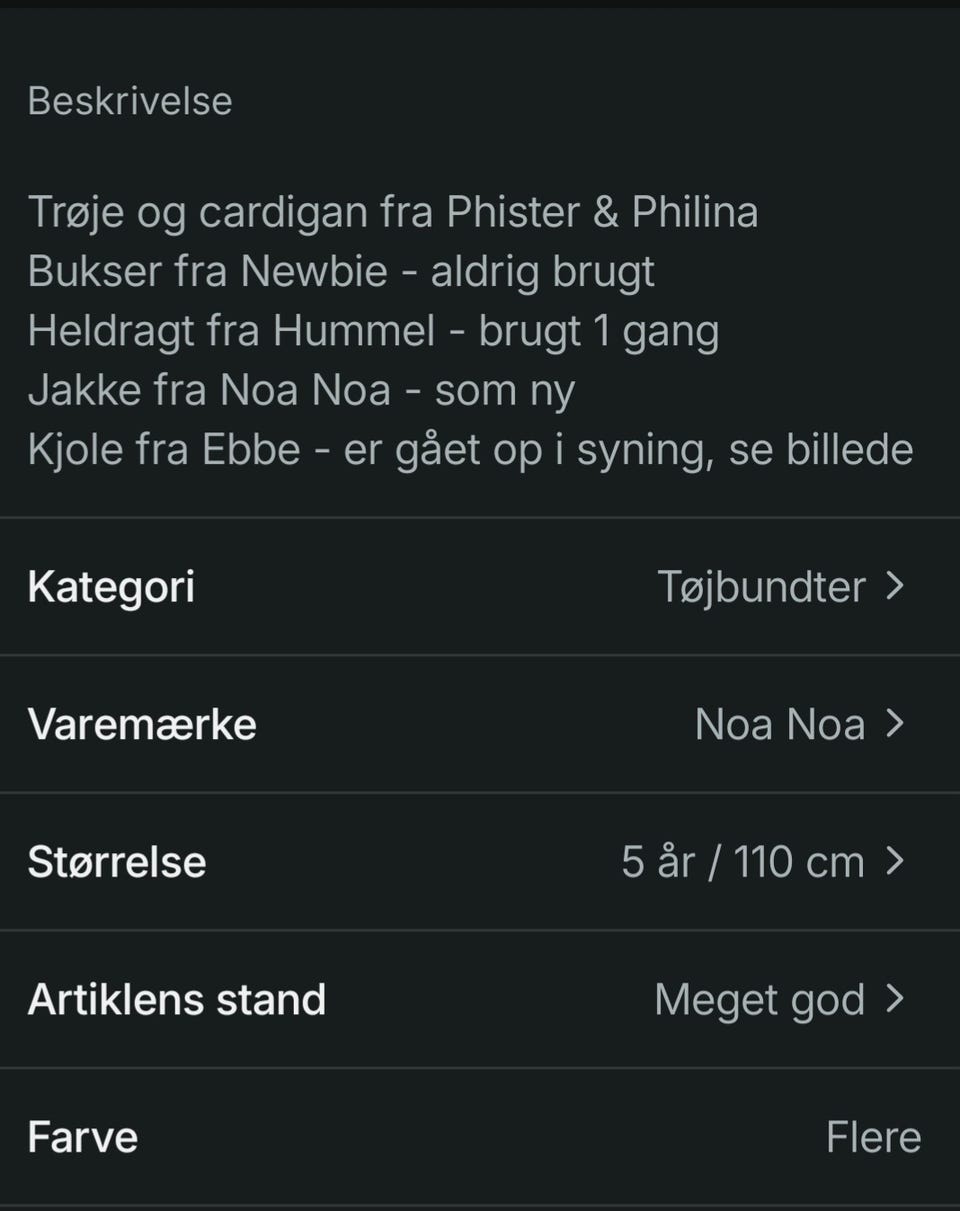Open the Farve row labeled Flere
This screenshot has width=960, height=1211.
(x=480, y=1136)
